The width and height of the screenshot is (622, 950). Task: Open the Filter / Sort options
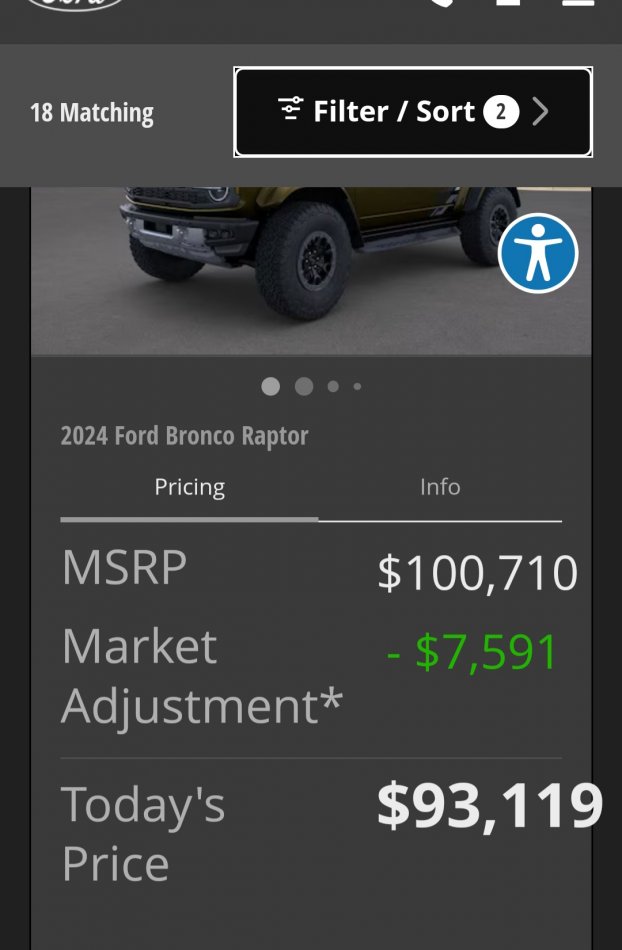412,112
